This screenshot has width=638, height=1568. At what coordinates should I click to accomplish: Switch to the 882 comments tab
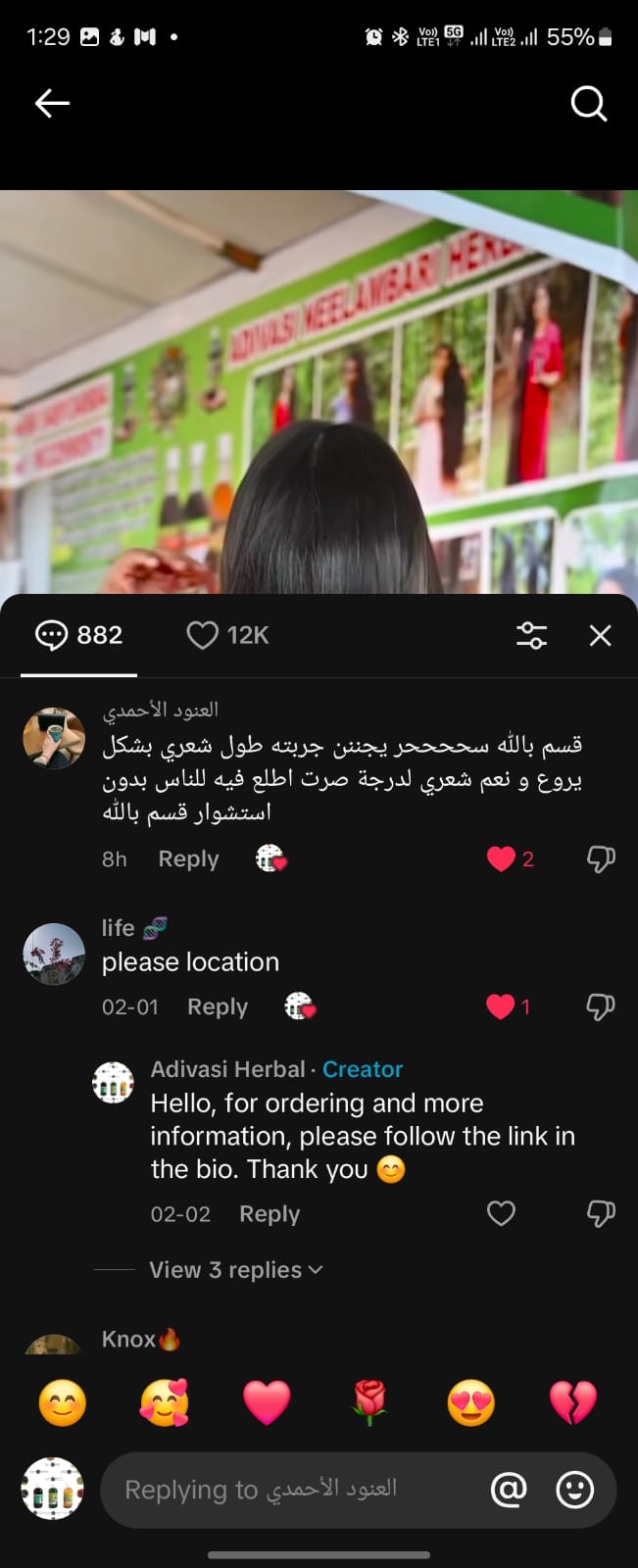coord(79,635)
